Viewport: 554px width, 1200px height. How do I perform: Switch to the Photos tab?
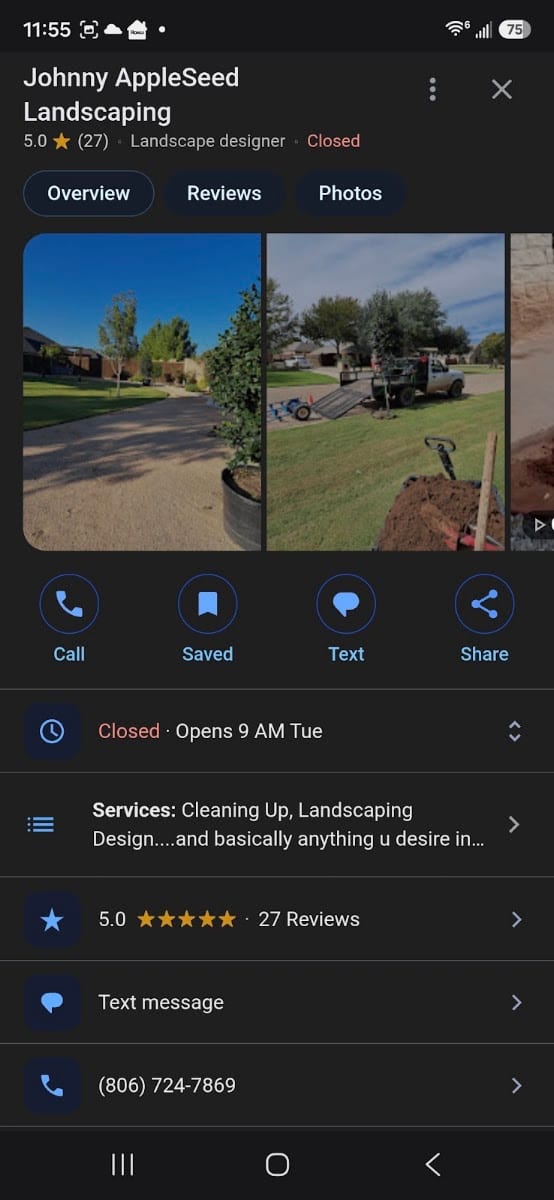pyautogui.click(x=350, y=194)
